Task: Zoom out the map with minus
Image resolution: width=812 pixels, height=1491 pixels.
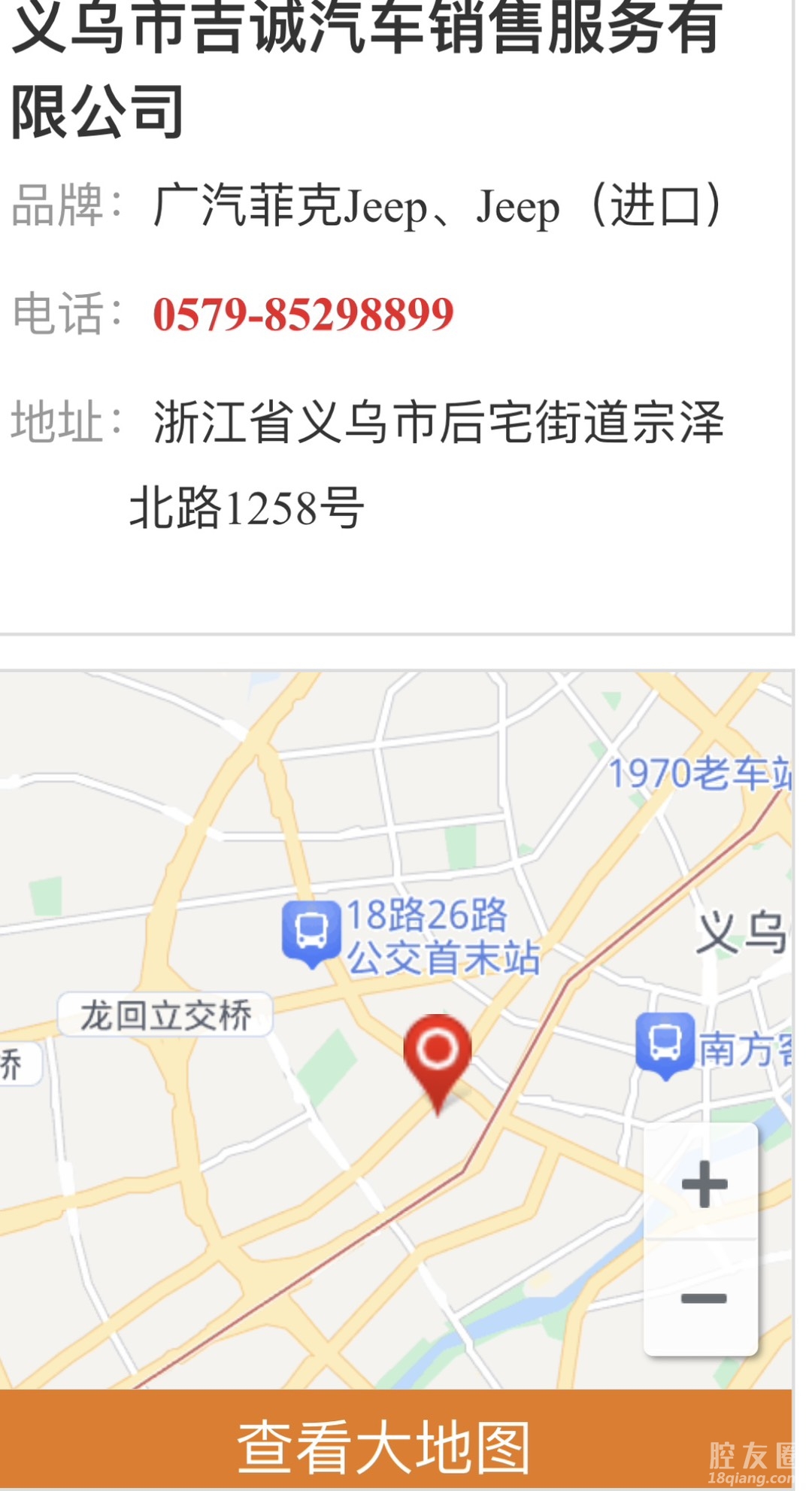Action: click(x=704, y=1298)
